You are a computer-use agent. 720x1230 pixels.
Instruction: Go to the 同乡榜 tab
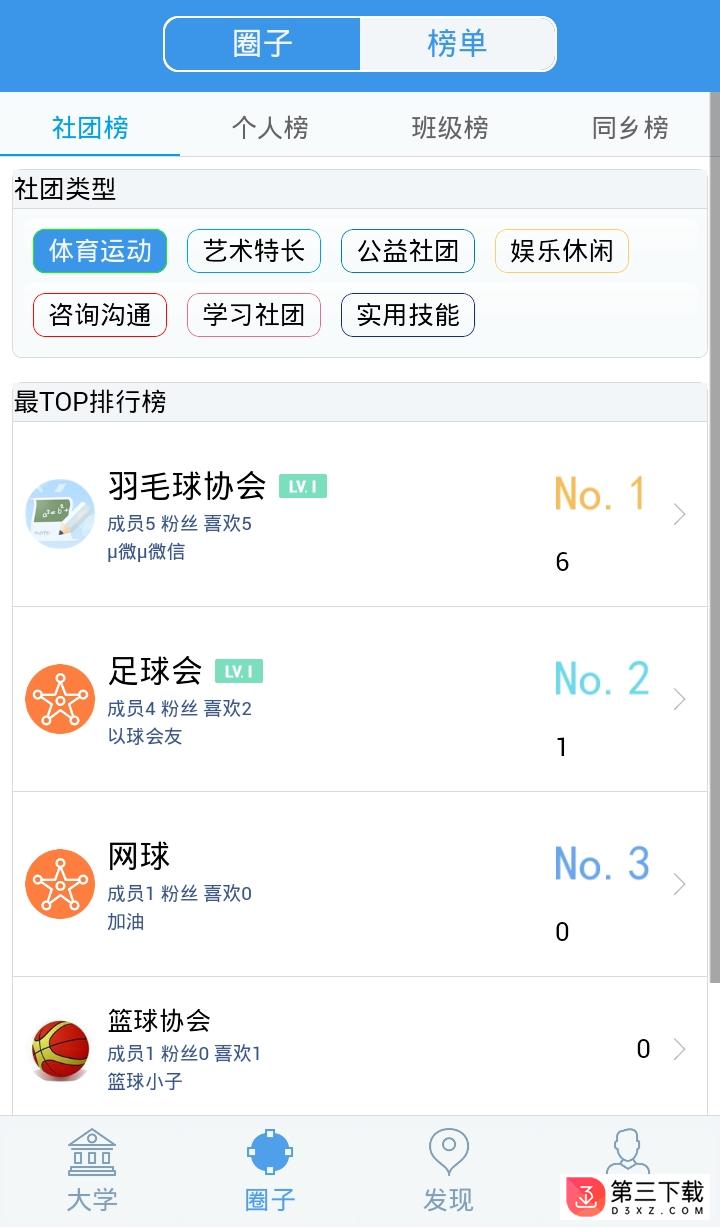coord(630,128)
